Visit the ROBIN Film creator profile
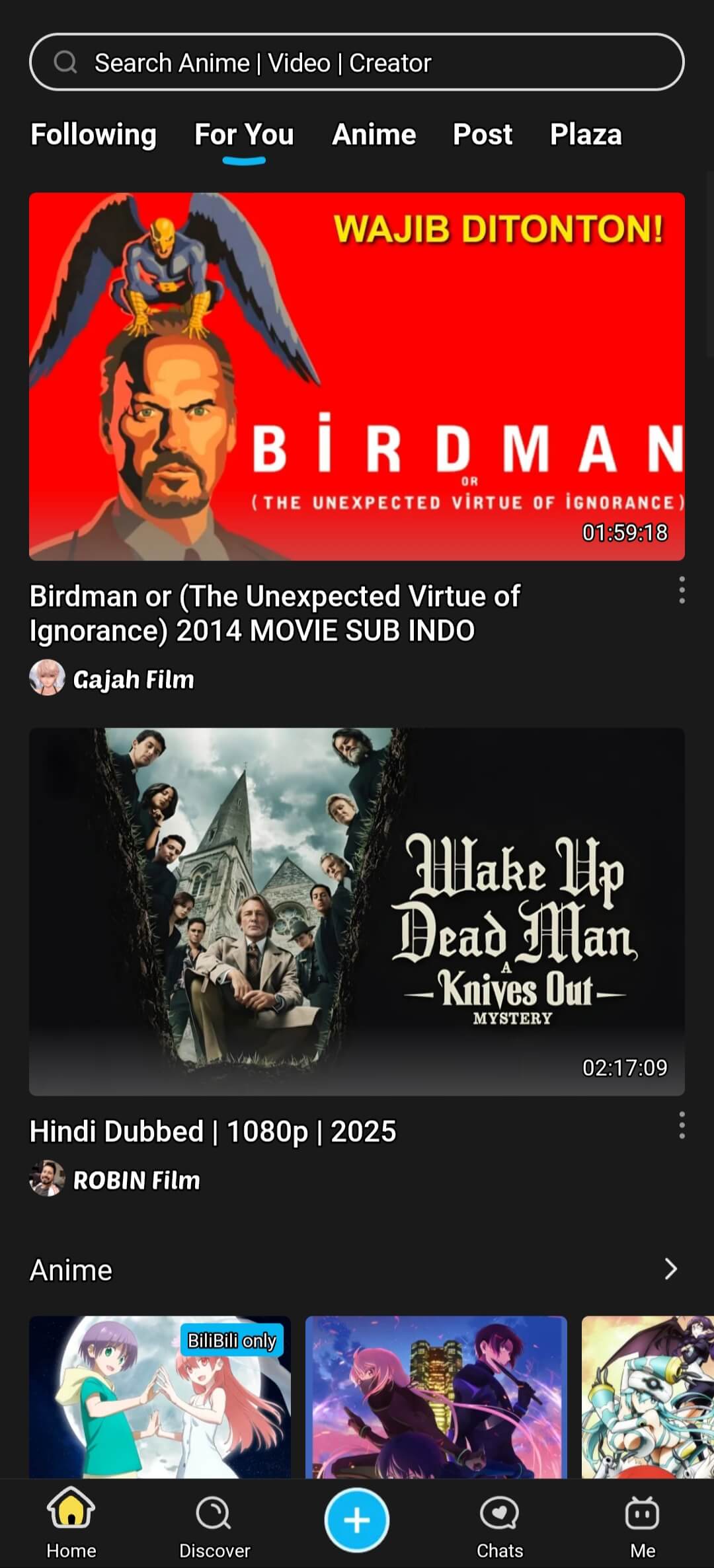Screen dimensions: 714x1568 coord(136,1180)
